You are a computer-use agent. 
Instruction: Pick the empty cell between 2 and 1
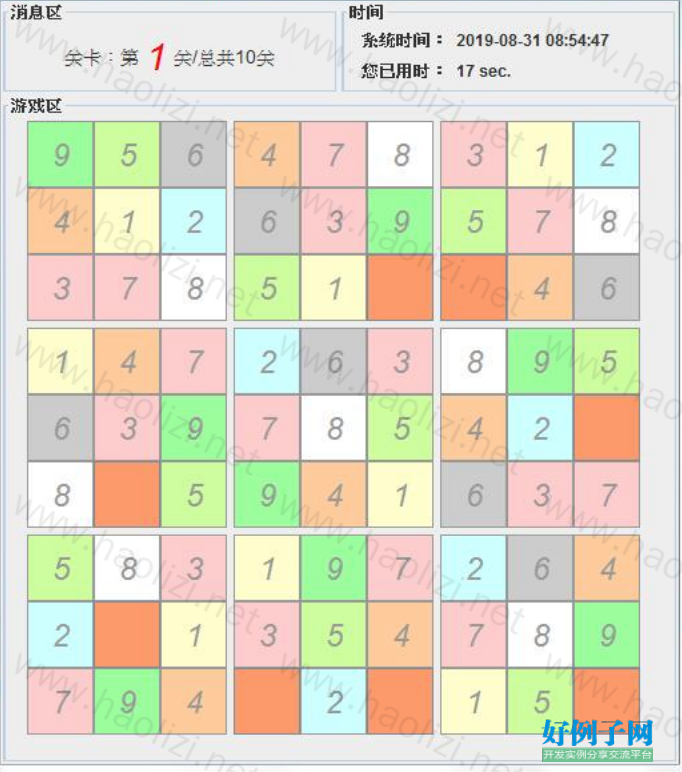(128, 635)
